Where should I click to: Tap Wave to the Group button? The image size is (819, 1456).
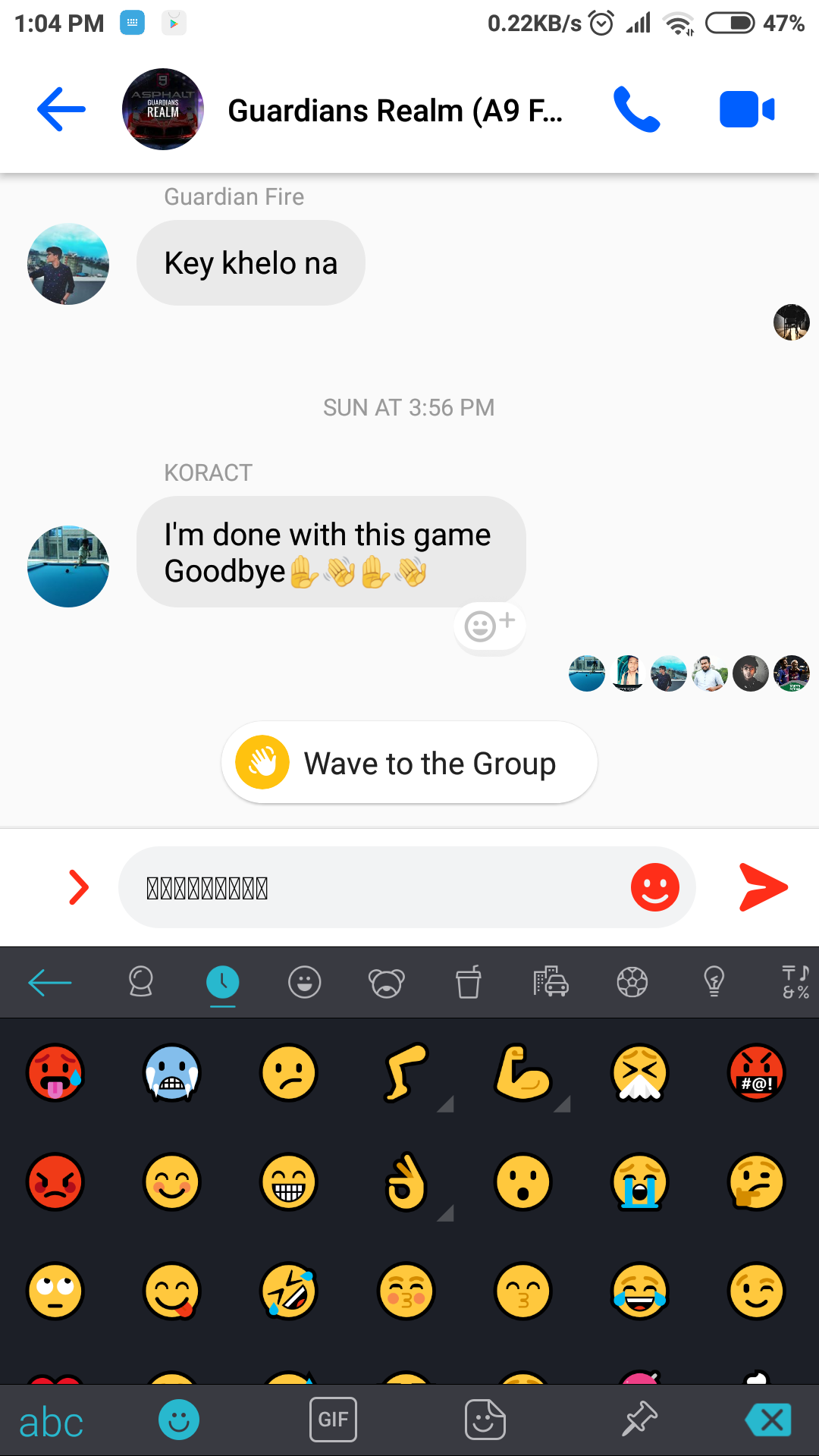pos(409,762)
